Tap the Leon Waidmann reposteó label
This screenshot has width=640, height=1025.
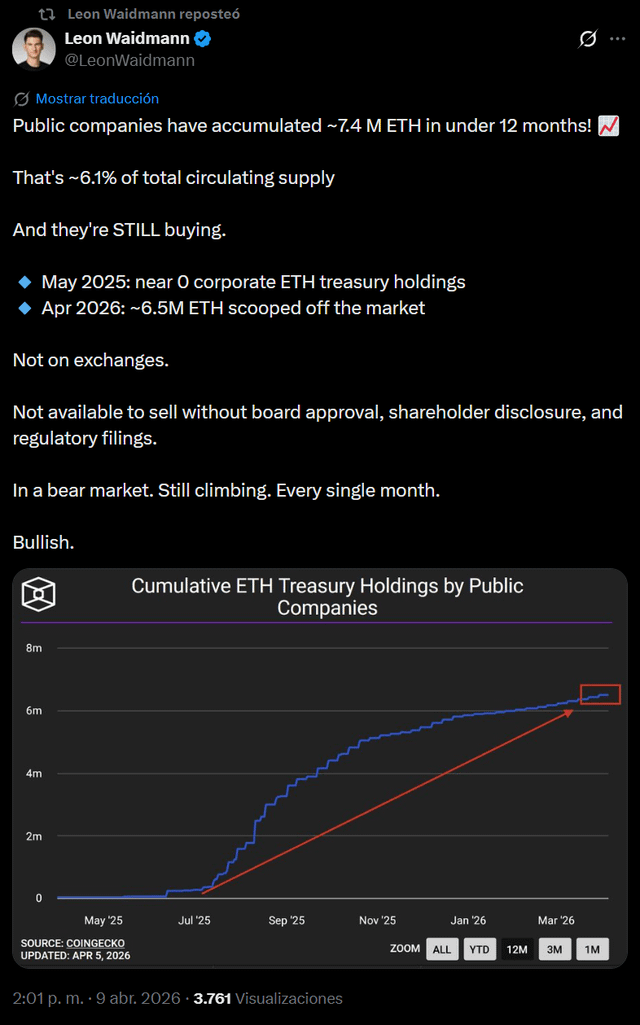pos(153,14)
